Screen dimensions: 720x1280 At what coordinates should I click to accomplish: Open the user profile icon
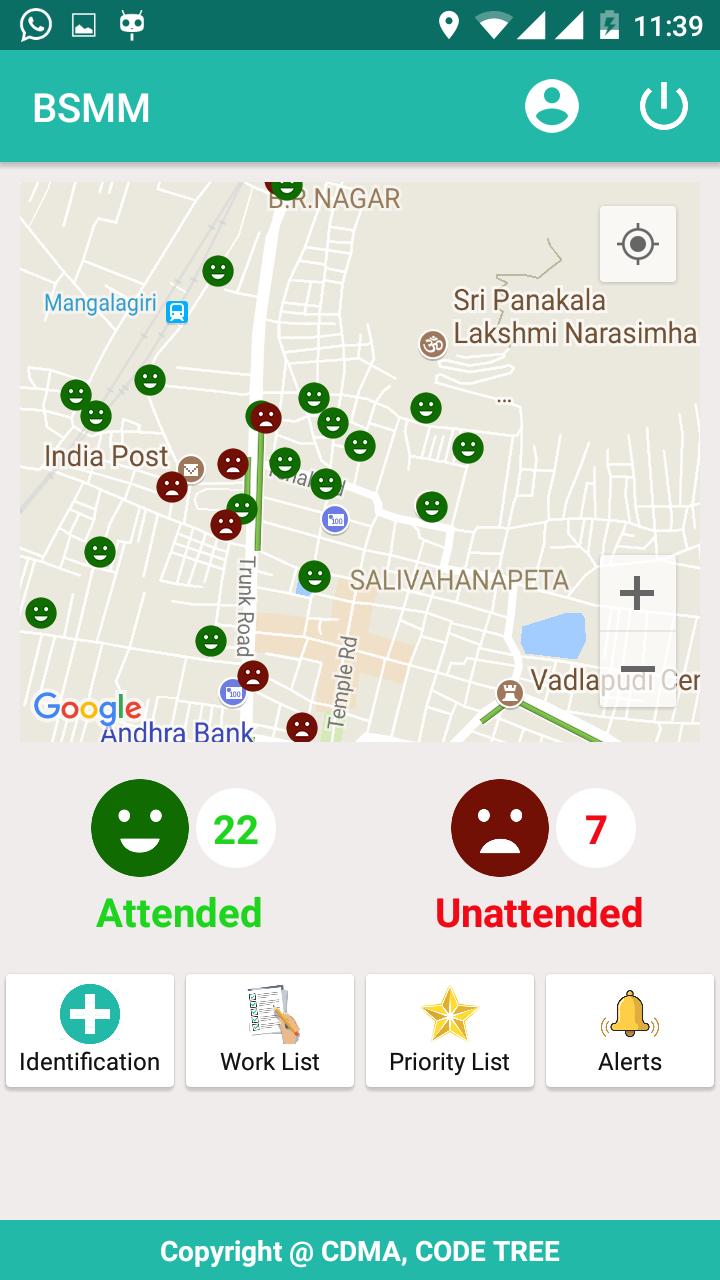[552, 106]
